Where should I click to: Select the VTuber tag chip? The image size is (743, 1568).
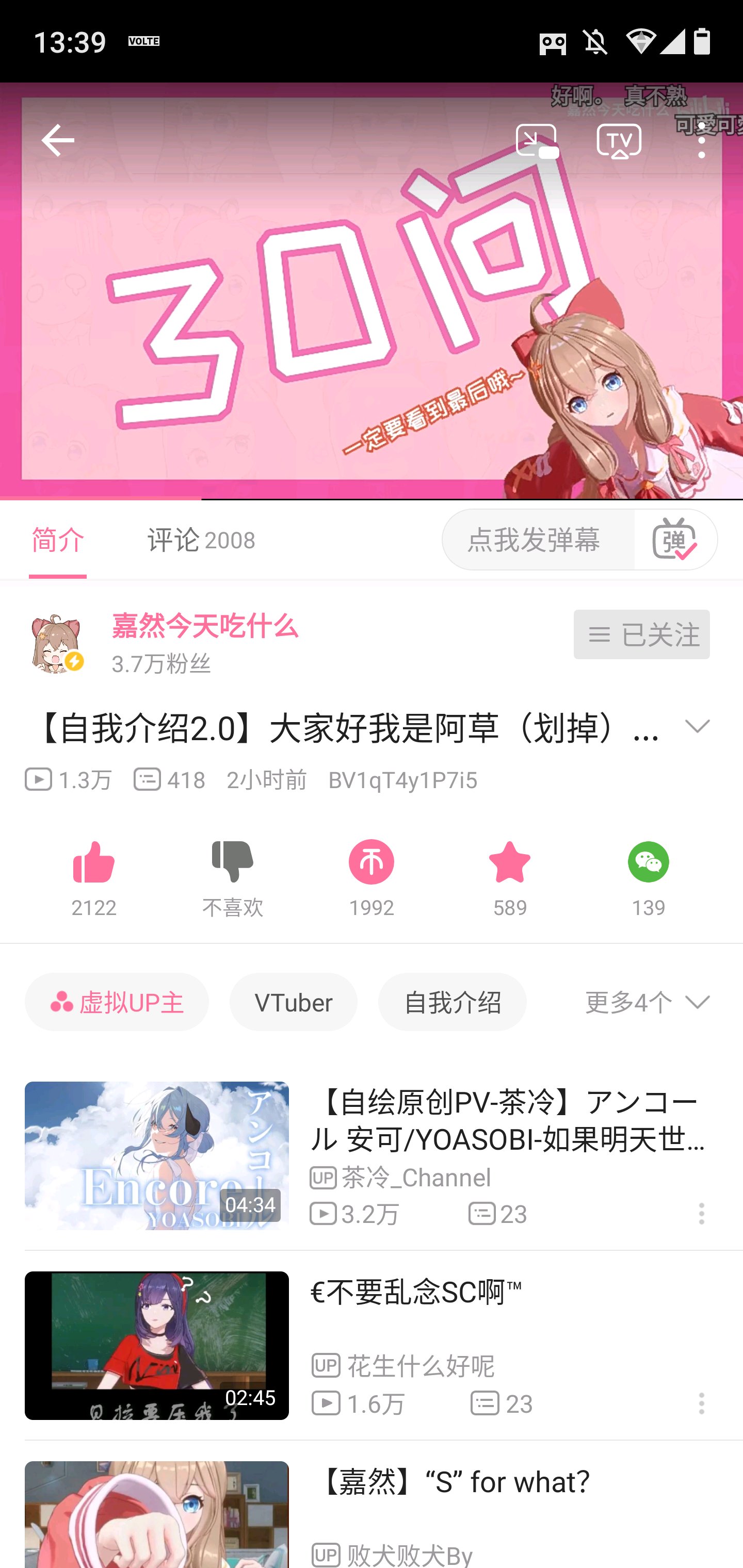294,1002
